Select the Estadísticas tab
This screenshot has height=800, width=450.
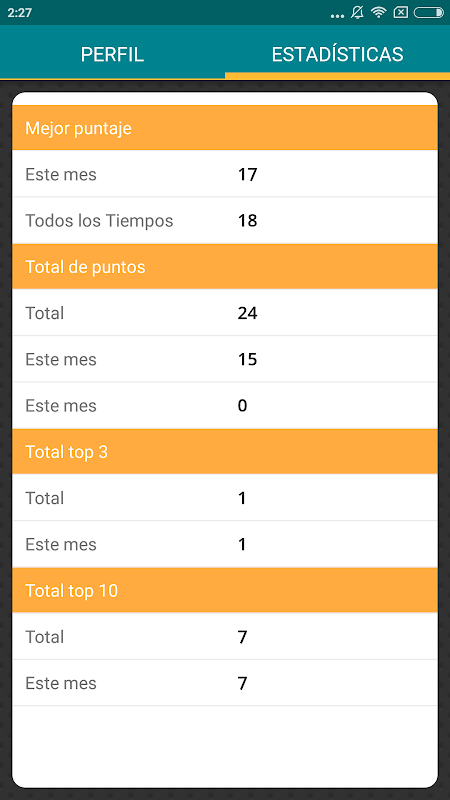coord(337,54)
